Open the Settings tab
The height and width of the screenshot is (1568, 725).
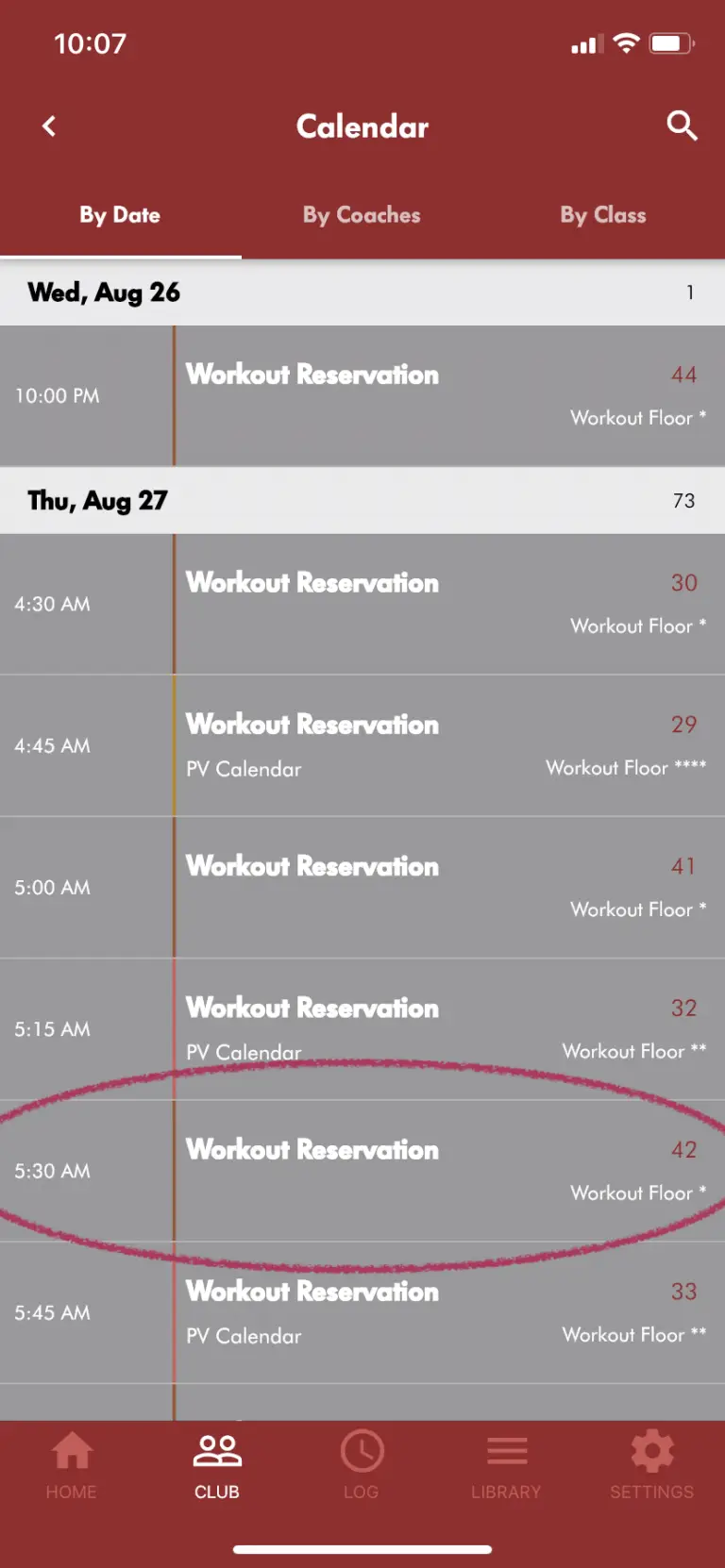(x=651, y=1465)
